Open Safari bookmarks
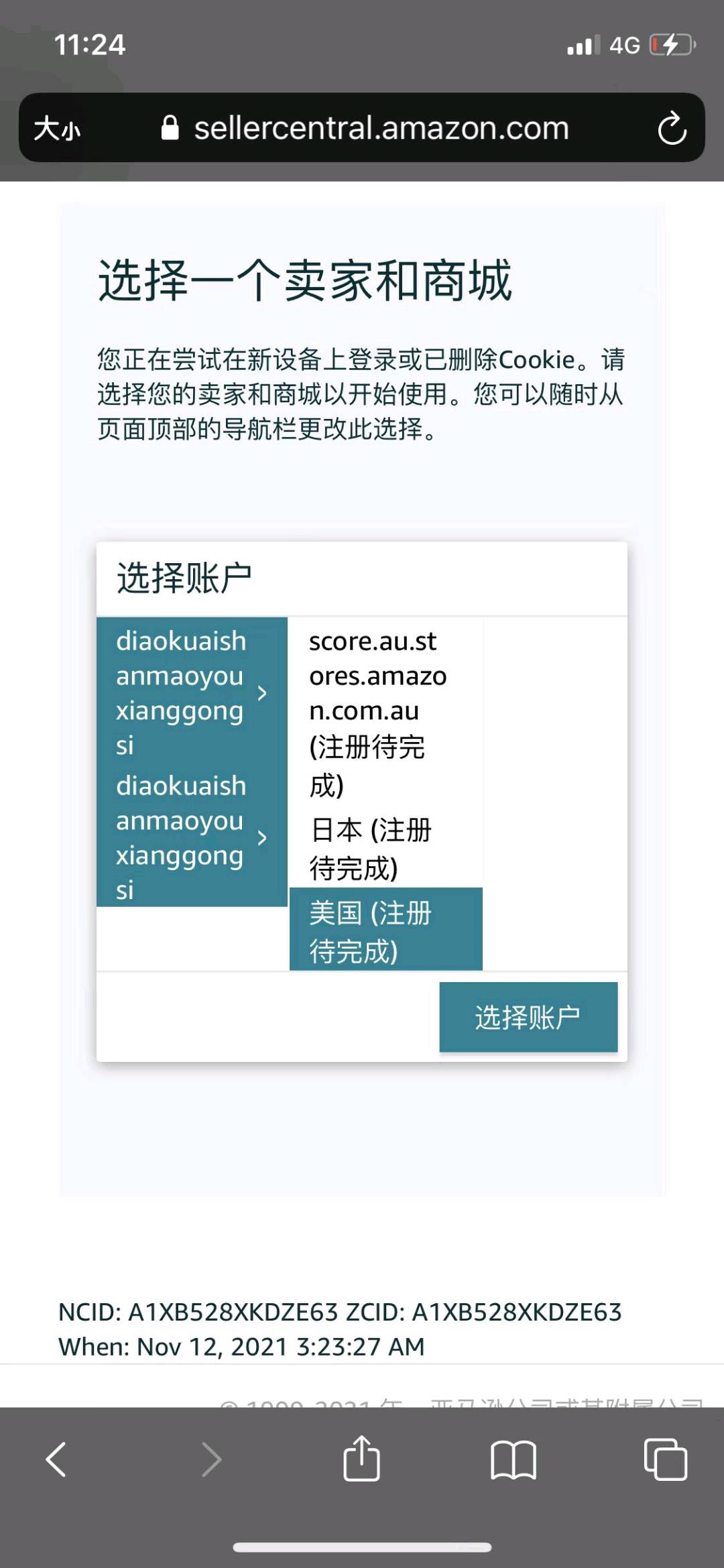The image size is (724, 1568). 513,1459
